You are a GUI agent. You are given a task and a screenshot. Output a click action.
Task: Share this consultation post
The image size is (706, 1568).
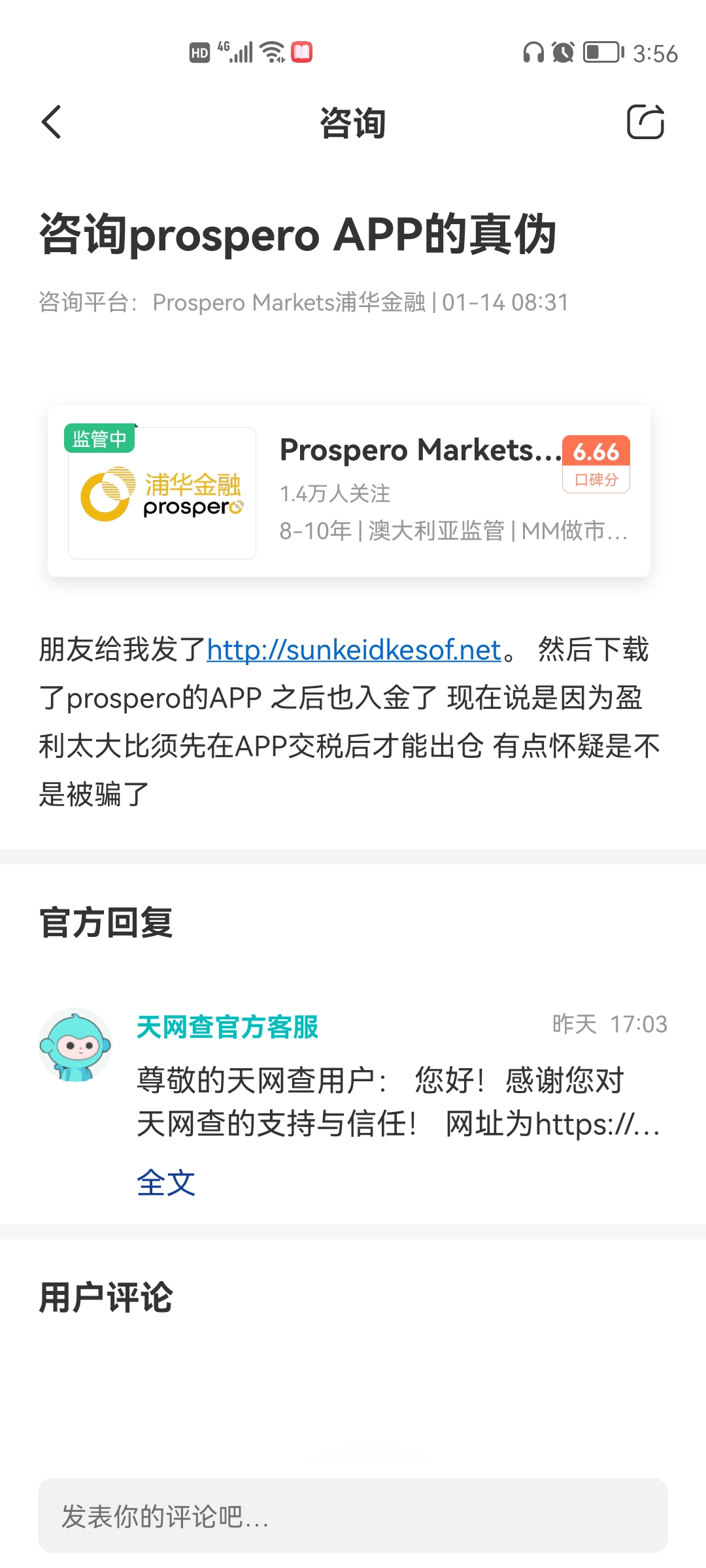point(645,122)
